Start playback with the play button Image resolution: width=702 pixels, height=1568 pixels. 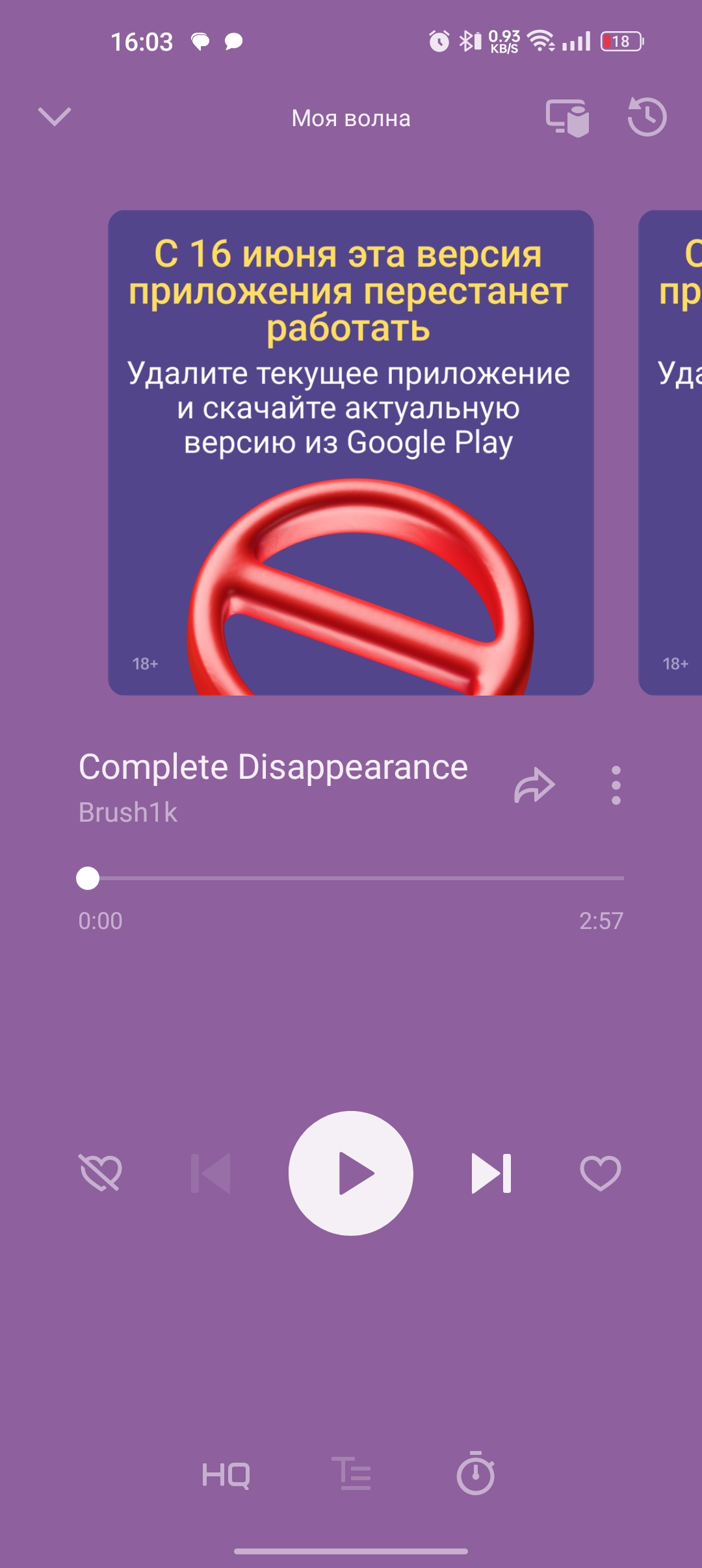tap(351, 1173)
